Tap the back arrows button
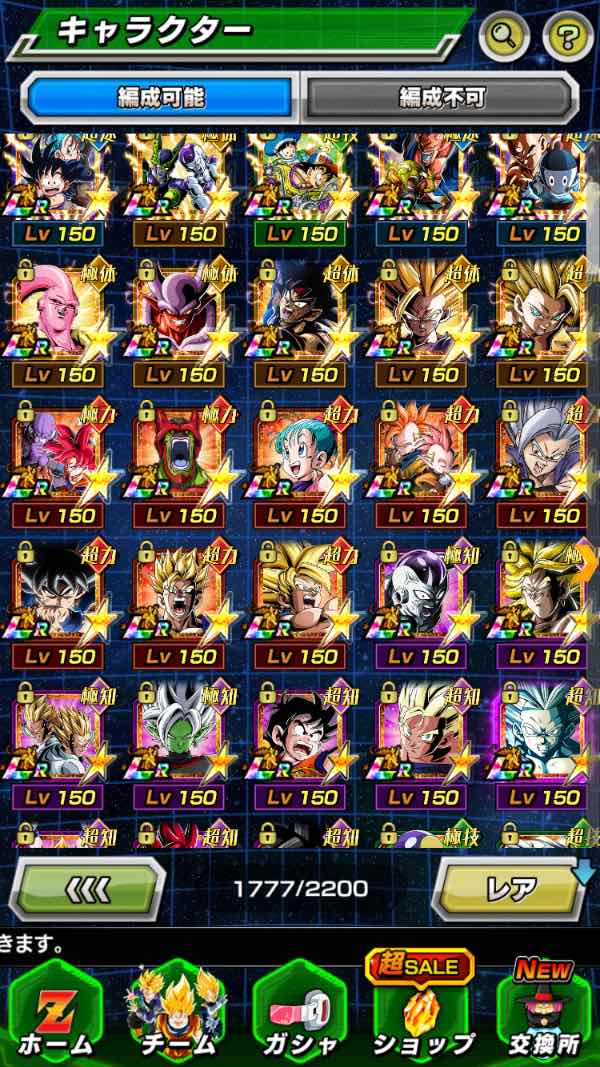 tap(91, 887)
